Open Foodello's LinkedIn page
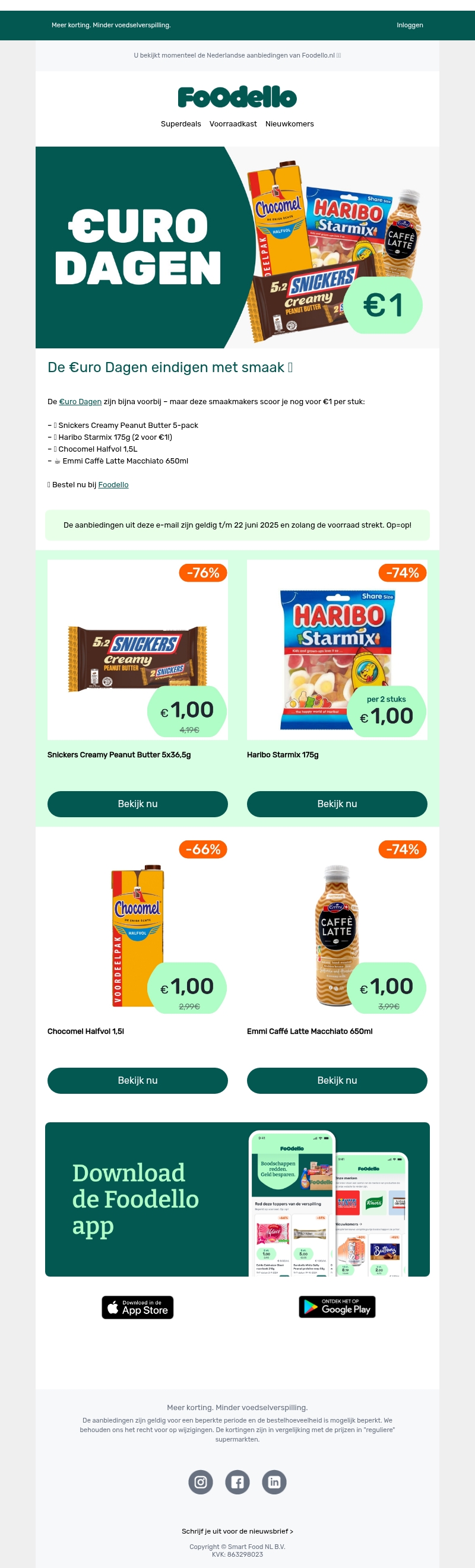 pos(274,1482)
